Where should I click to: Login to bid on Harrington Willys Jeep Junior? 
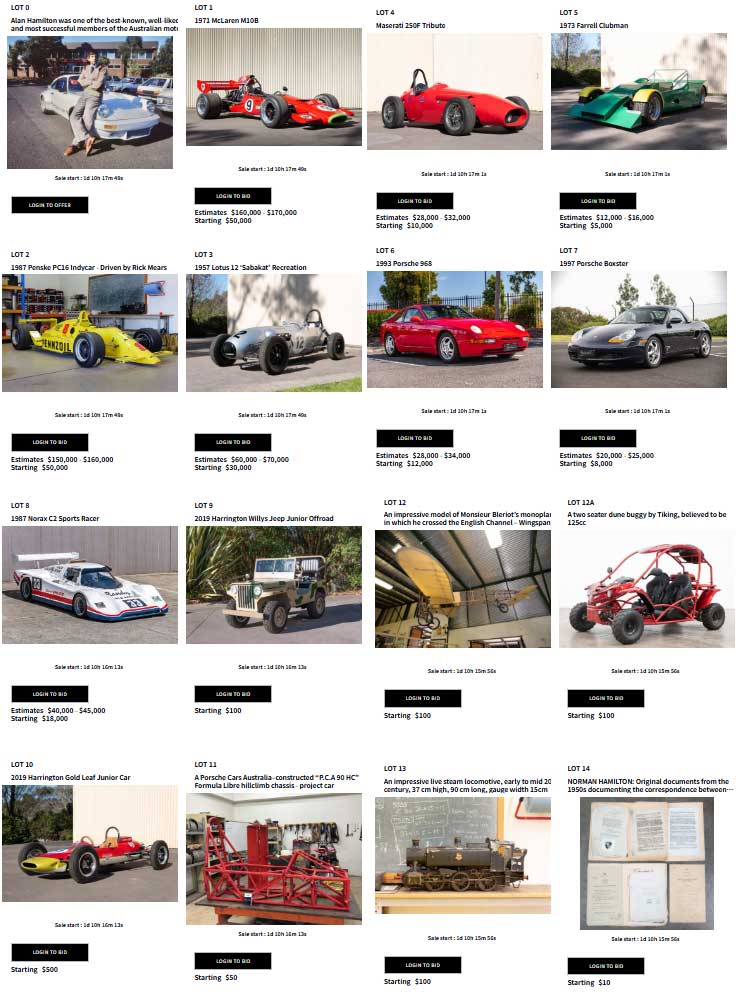click(x=232, y=694)
